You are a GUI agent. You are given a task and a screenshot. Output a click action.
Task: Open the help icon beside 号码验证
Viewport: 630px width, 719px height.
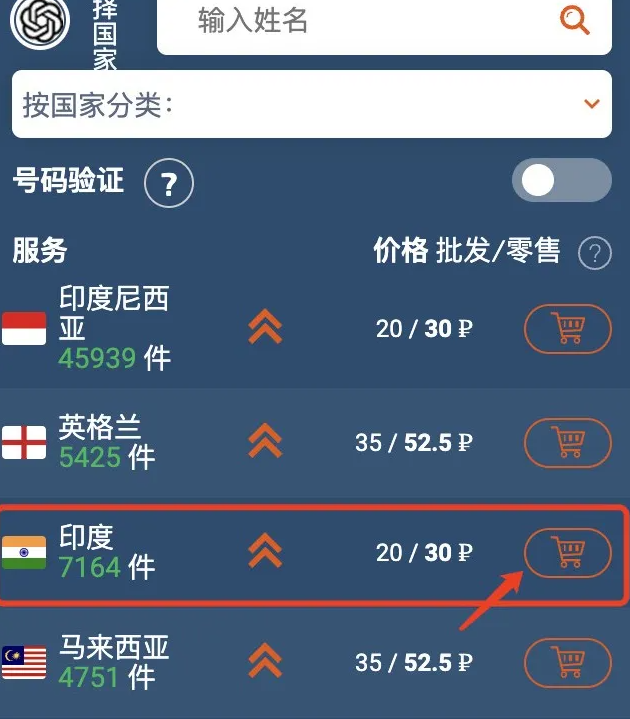point(169,183)
